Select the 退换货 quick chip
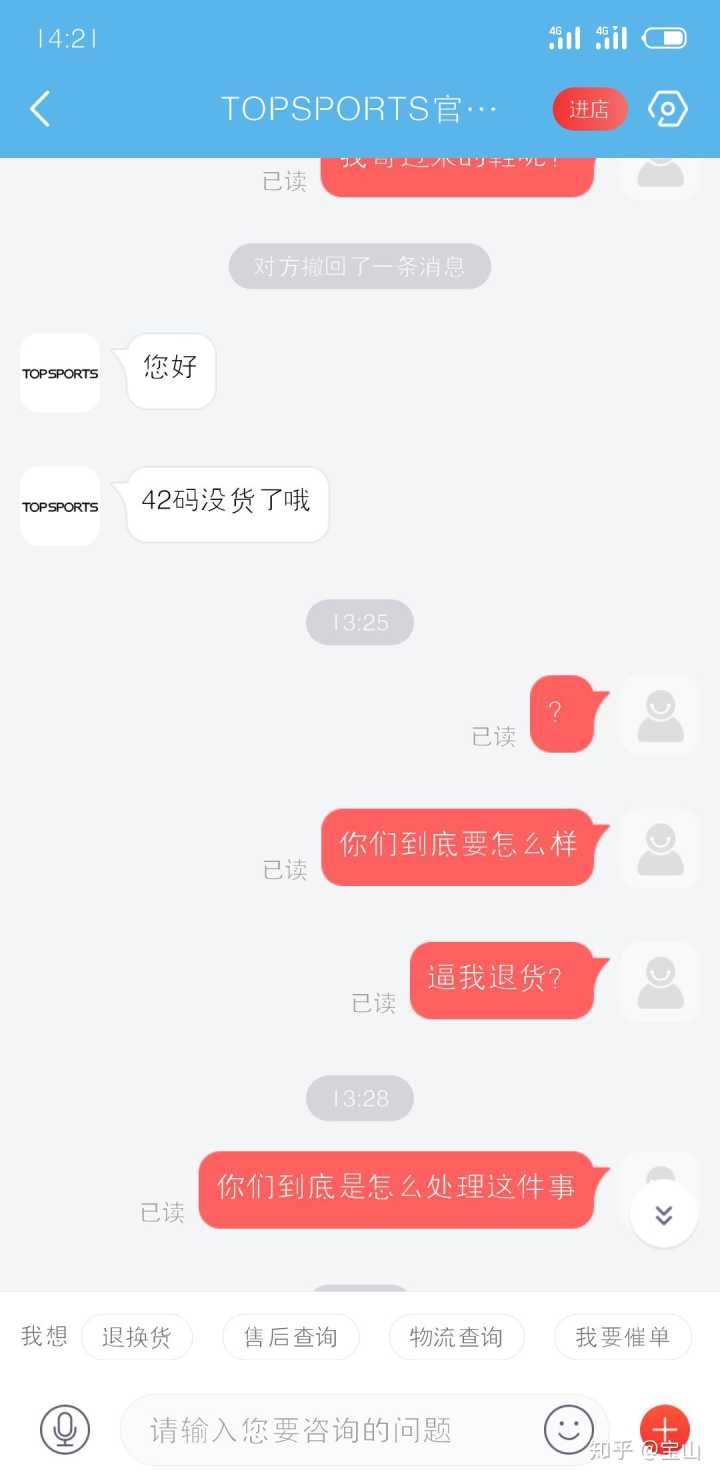 click(x=137, y=1337)
